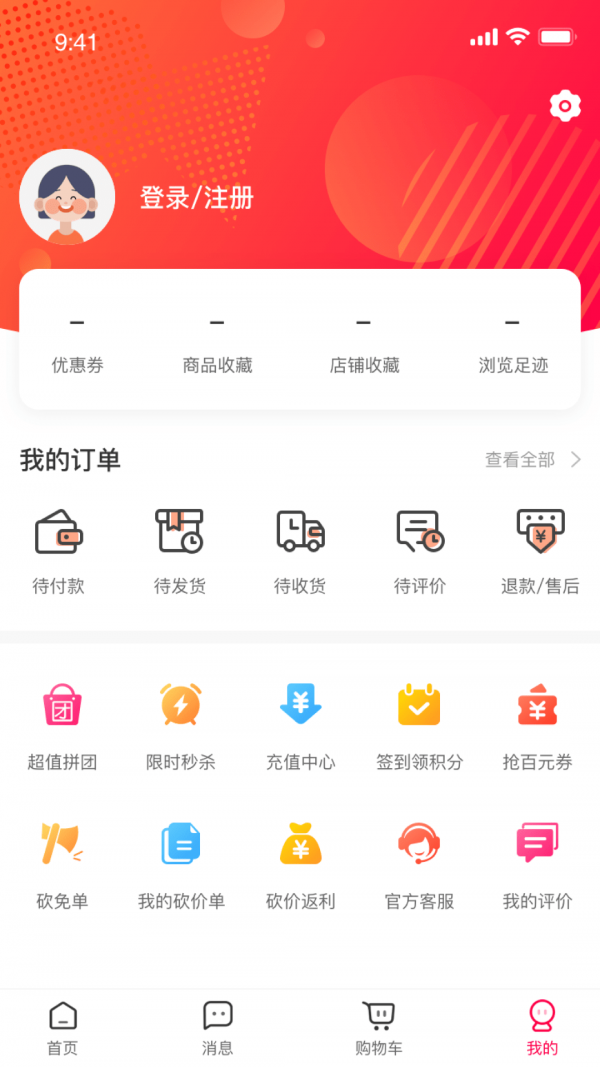Tap 登录/注册 to sign in

click(x=196, y=197)
